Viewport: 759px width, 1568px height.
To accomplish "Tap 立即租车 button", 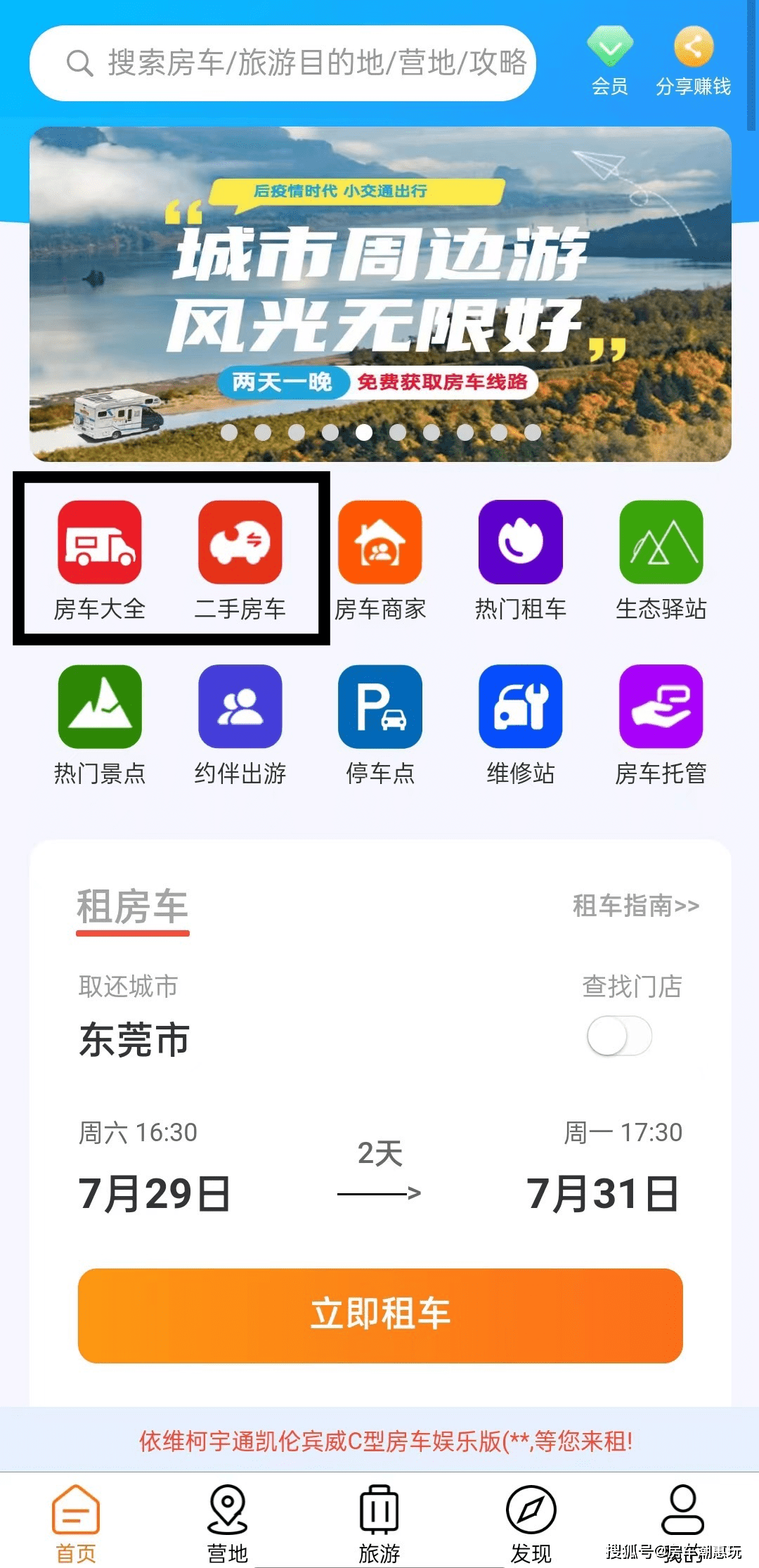I will pyautogui.click(x=380, y=1315).
